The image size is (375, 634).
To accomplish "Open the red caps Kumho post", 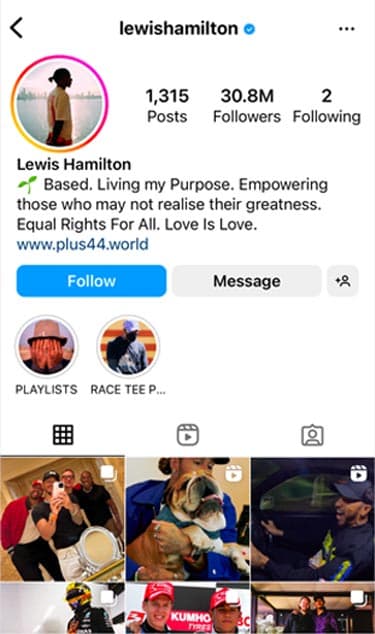I will tap(188, 608).
